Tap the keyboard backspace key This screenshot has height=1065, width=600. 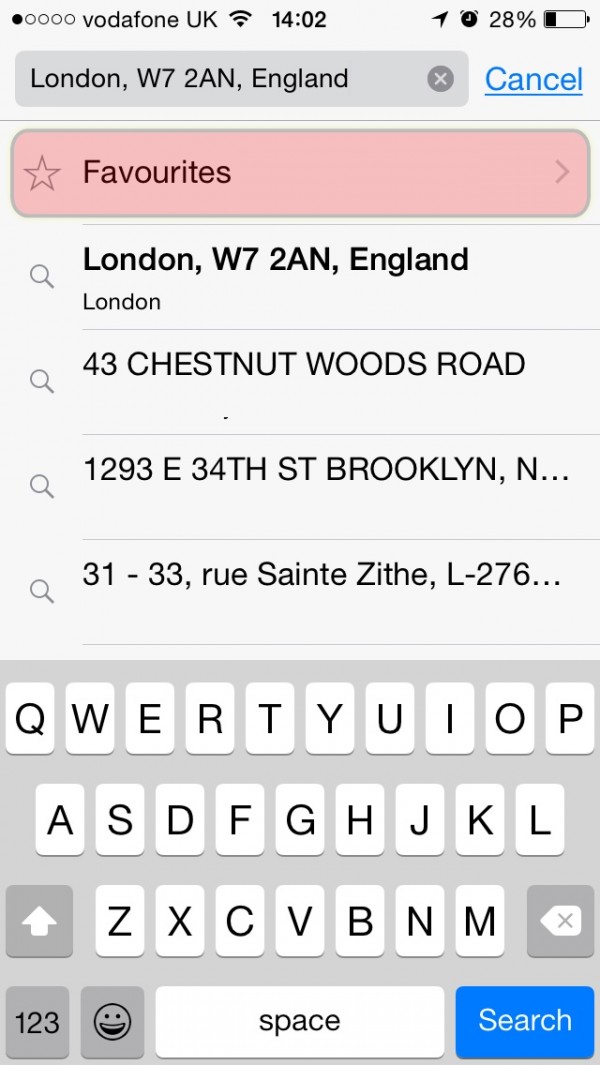tap(560, 920)
